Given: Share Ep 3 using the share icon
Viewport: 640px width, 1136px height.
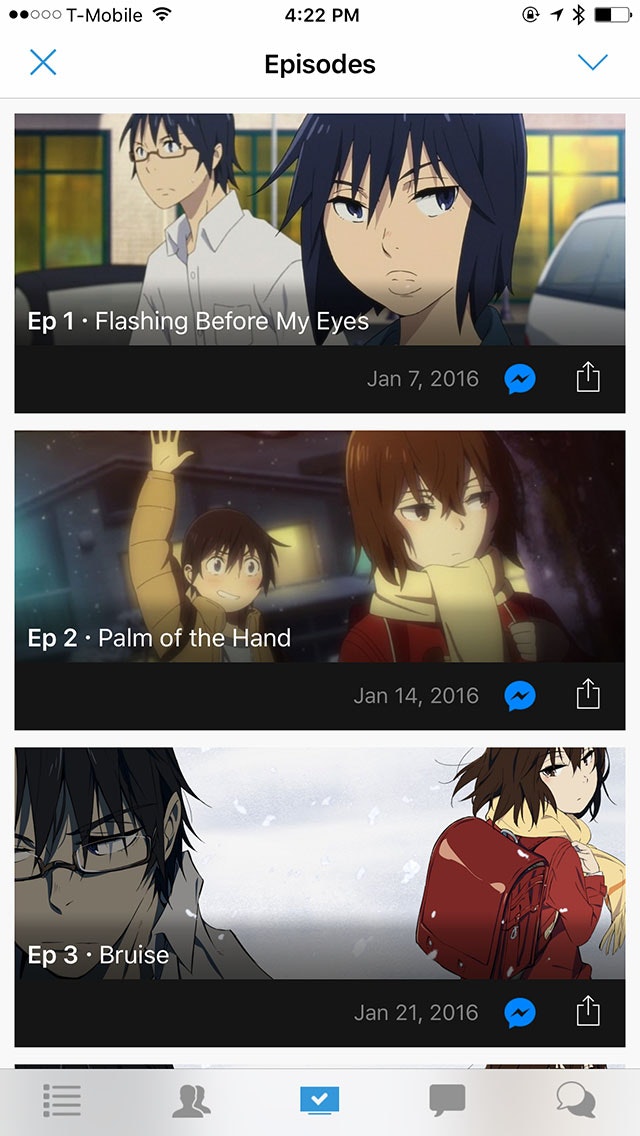Looking at the screenshot, I should pos(588,1012).
